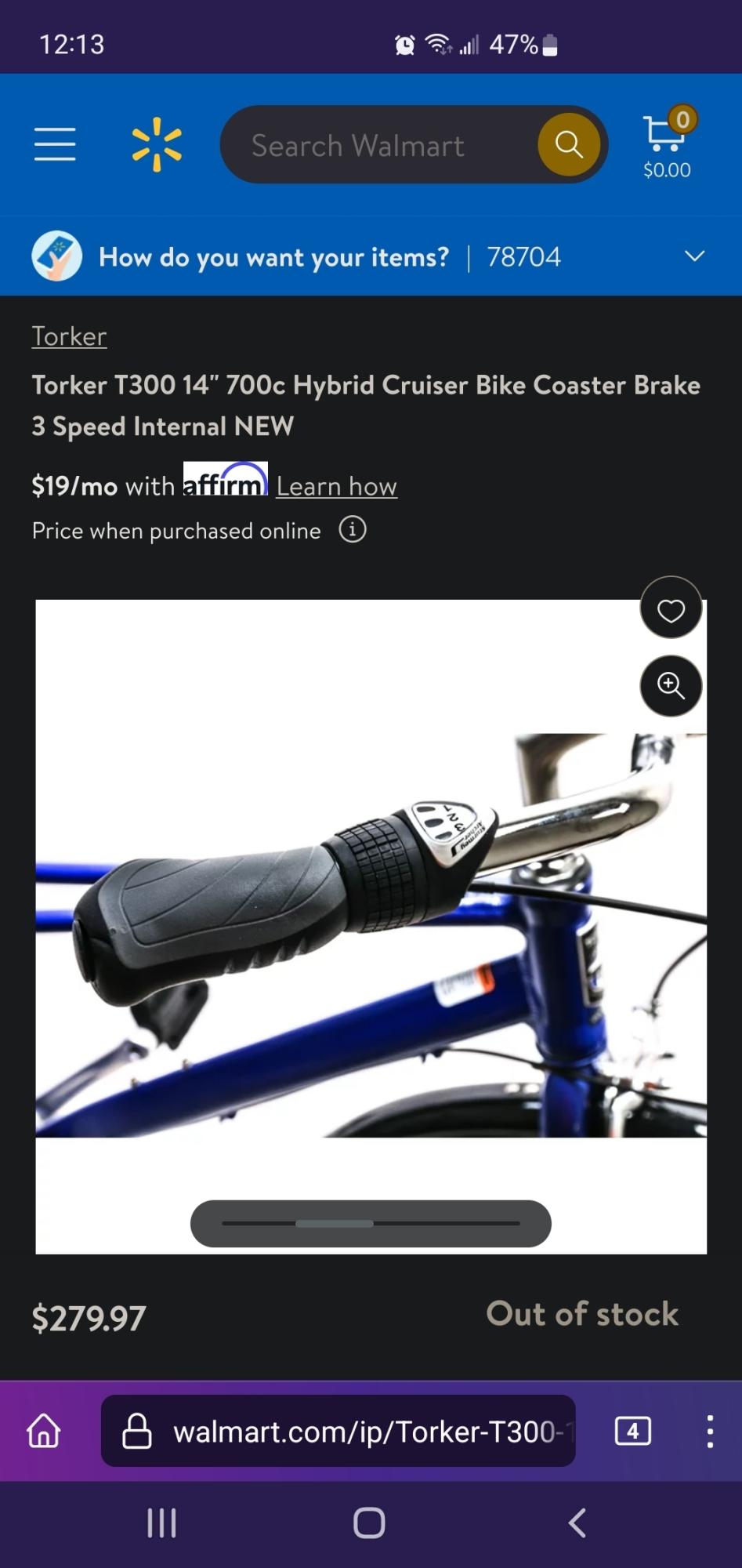View the 4 open browser tabs
The image size is (742, 1568).
click(x=632, y=1431)
